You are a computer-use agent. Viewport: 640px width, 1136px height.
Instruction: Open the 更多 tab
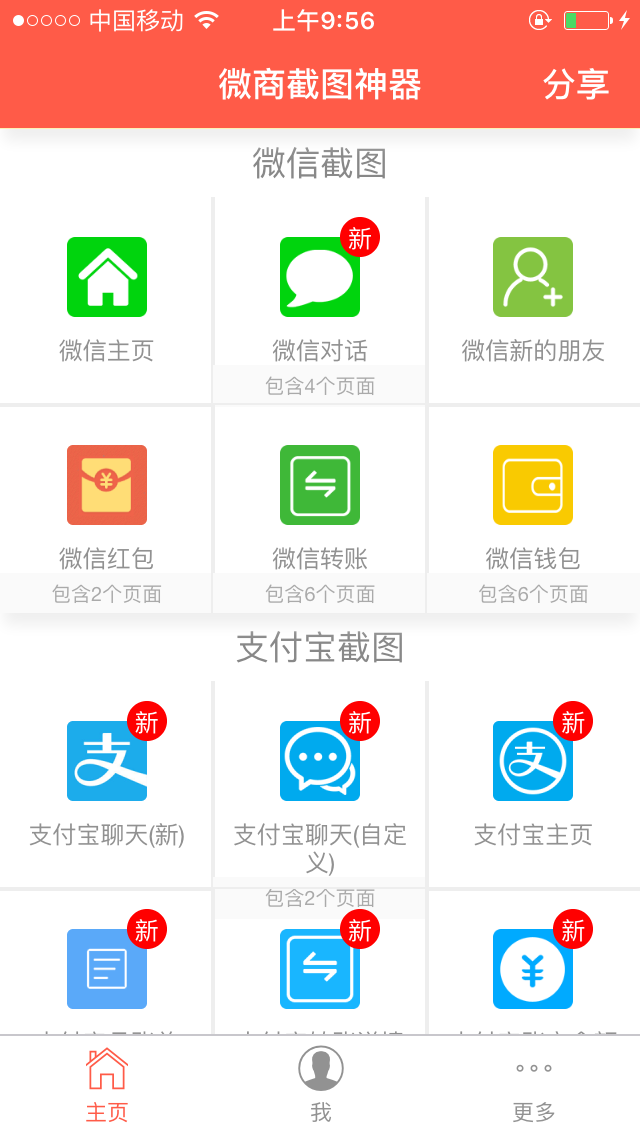pyautogui.click(x=533, y=1085)
